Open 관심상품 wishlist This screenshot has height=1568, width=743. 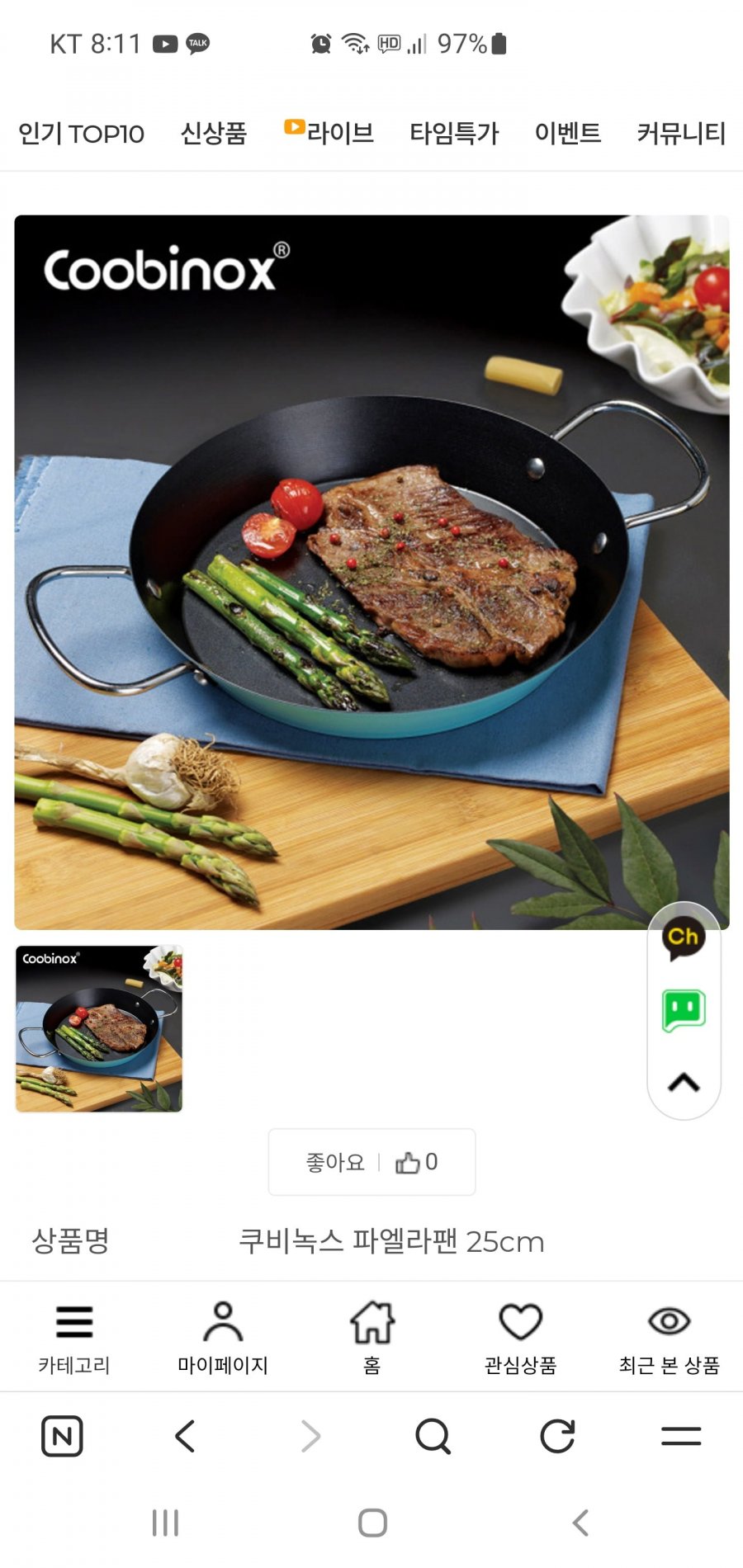coord(520,1337)
